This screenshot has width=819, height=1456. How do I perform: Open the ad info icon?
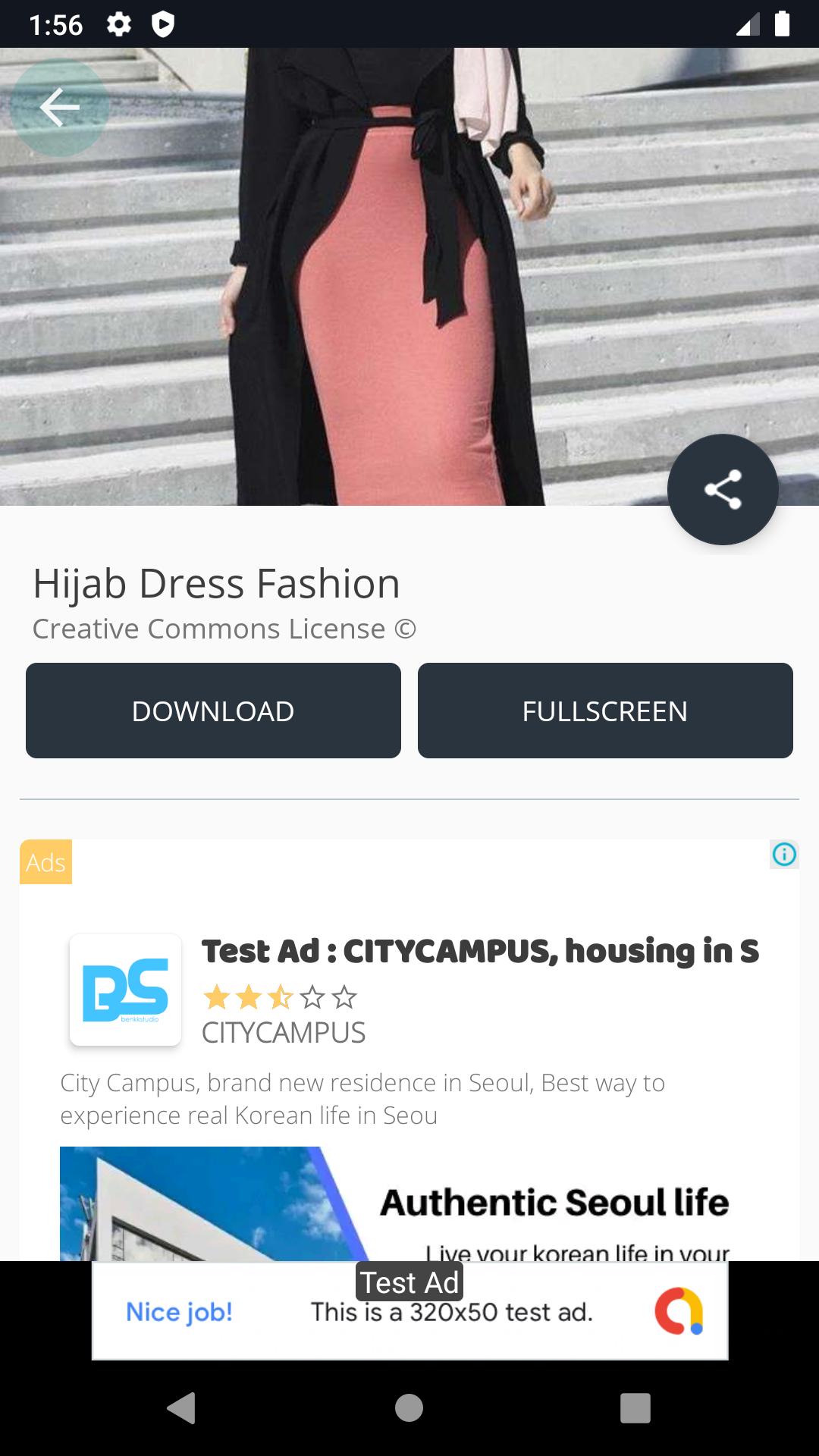tap(783, 855)
